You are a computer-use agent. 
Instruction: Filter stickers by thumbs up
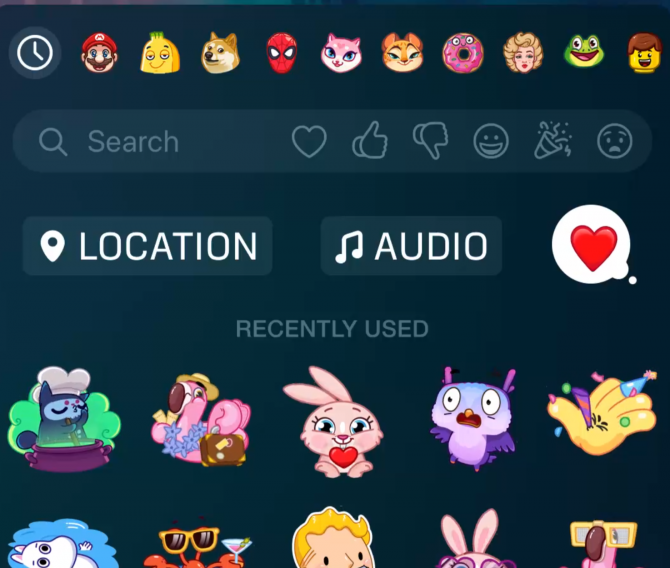tap(370, 142)
